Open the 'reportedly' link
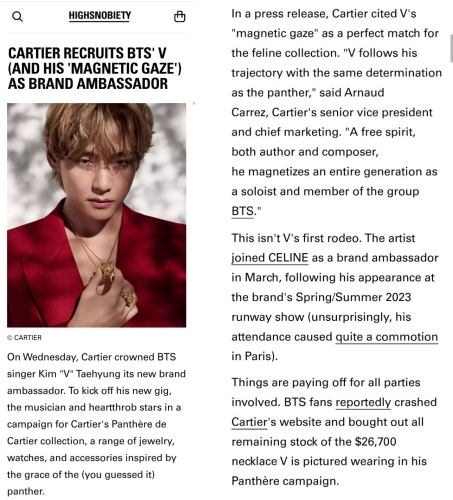The height and width of the screenshot is (500, 453). point(363,402)
